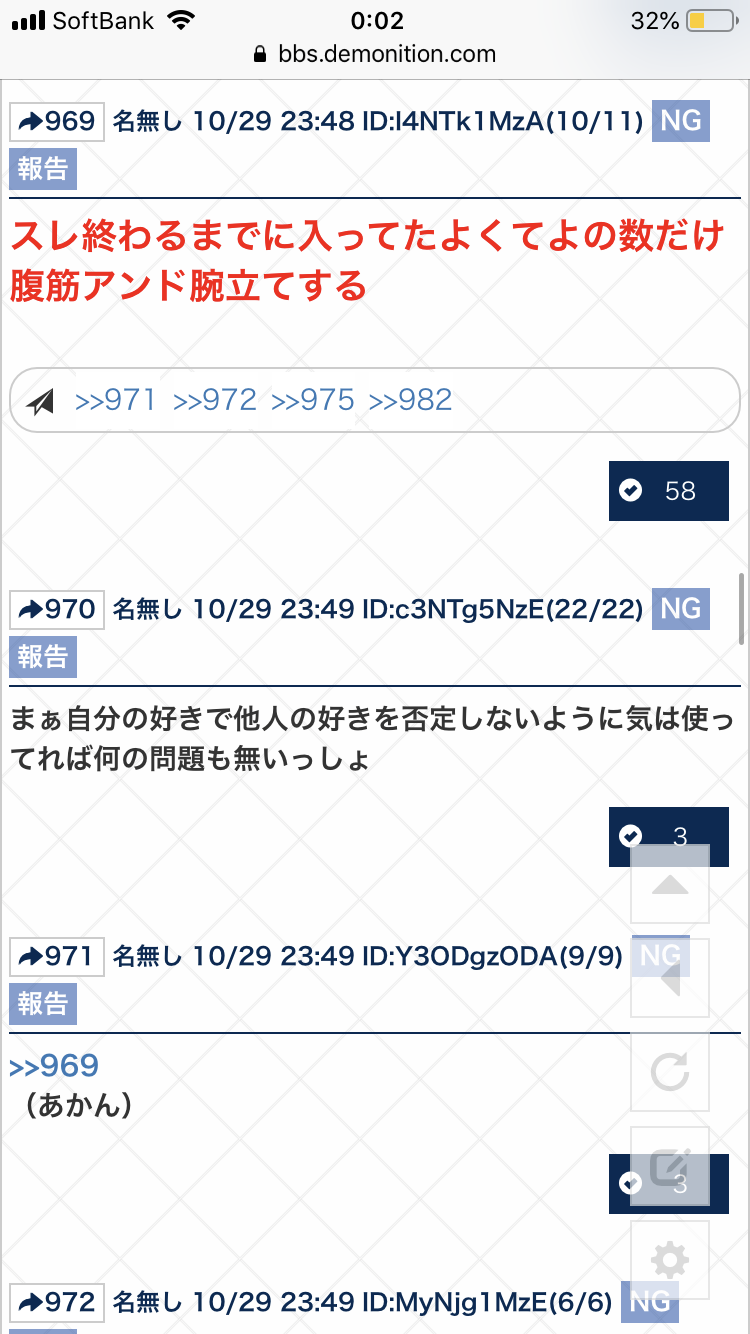Tap NG button on post 970
Image resolution: width=750 pixels, height=1334 pixels.
pyautogui.click(x=680, y=609)
